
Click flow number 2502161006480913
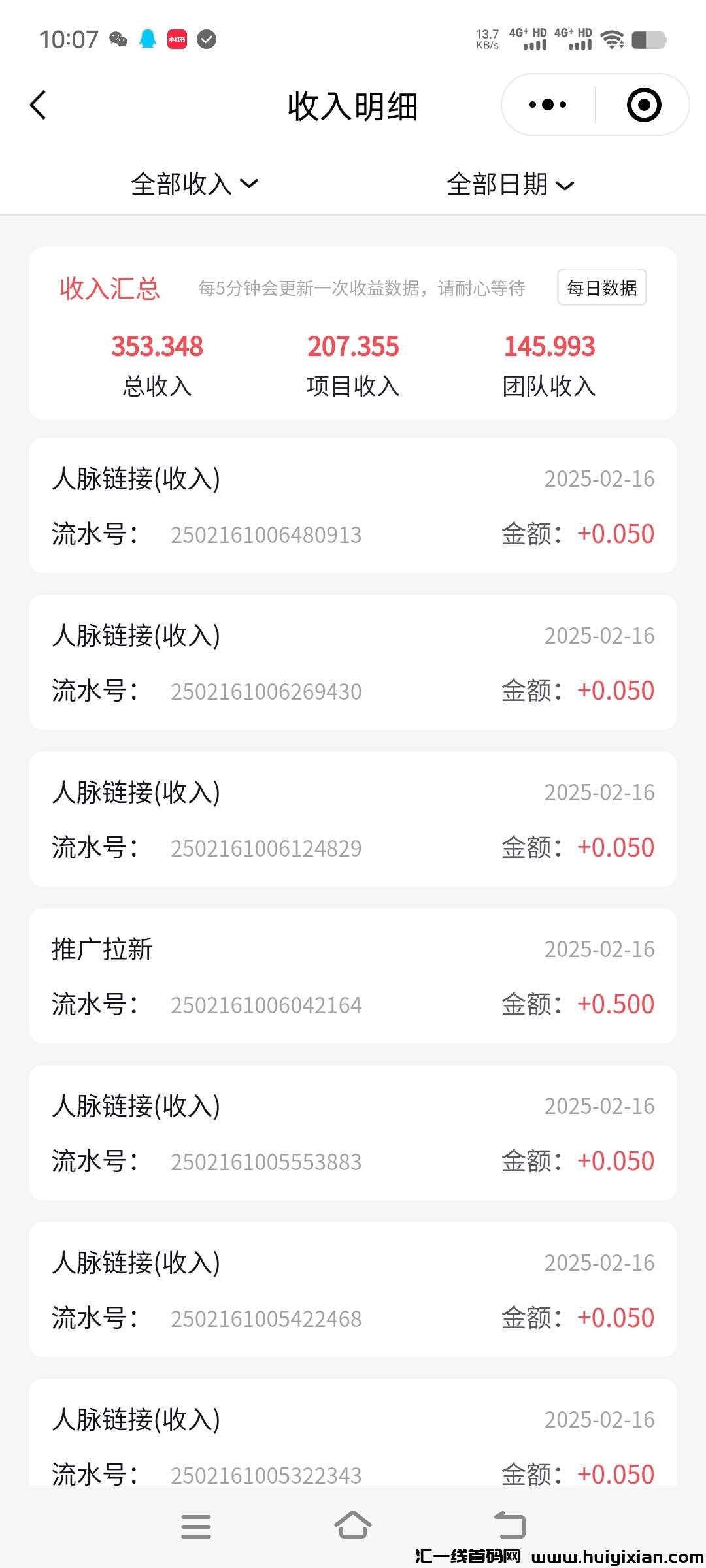[x=266, y=534]
